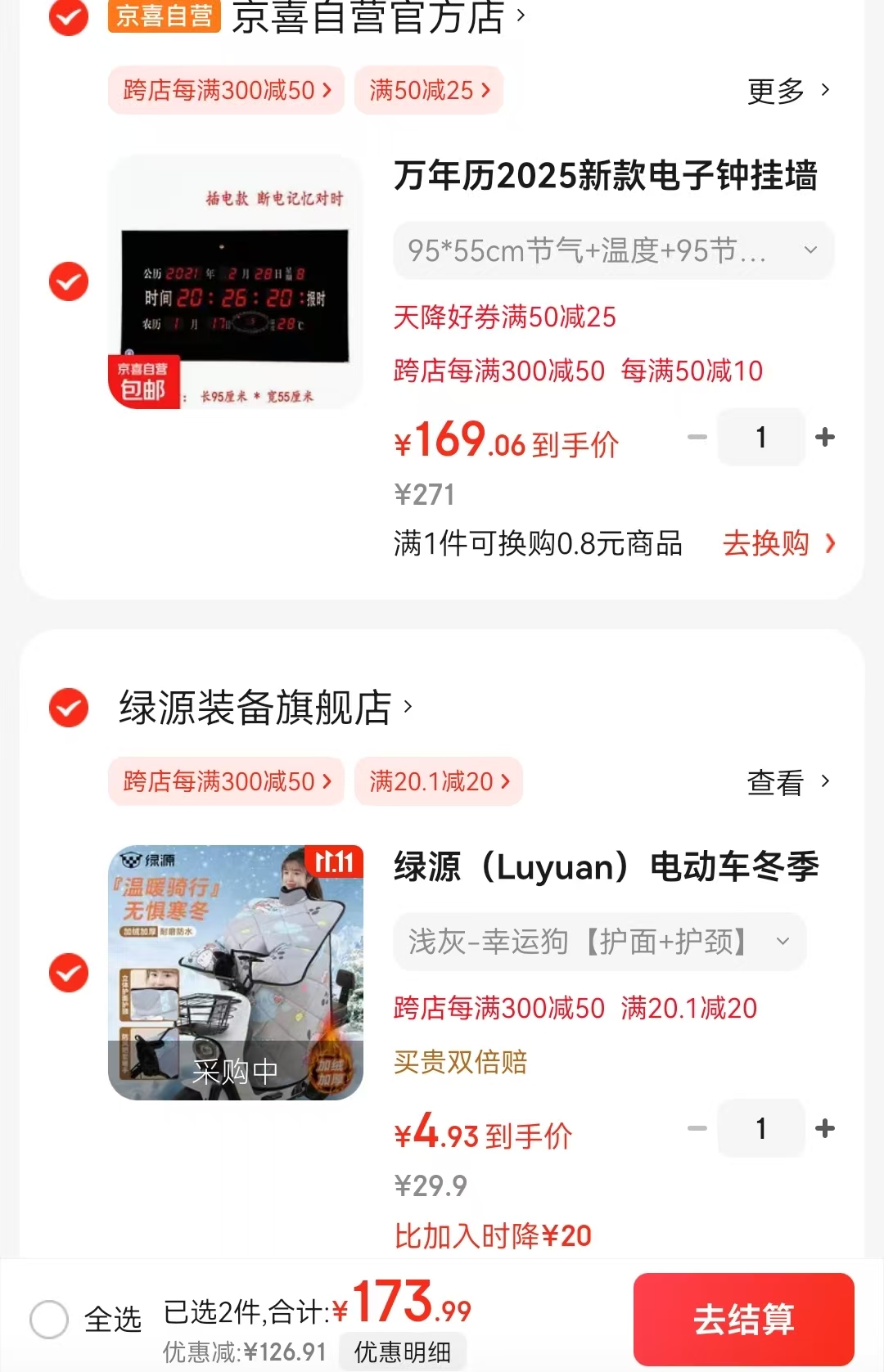Tap 去换购 to redeem add-on item
This screenshot has width=884, height=1372.
(778, 543)
